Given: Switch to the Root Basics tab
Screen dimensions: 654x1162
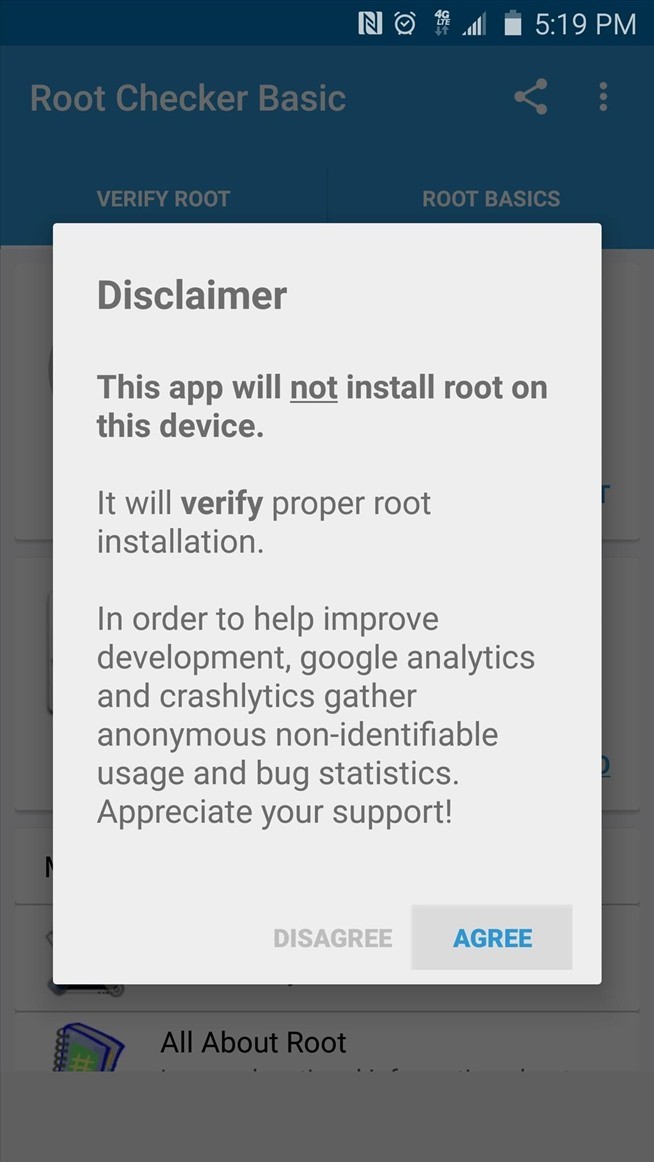Looking at the screenshot, I should pyautogui.click(x=491, y=198).
